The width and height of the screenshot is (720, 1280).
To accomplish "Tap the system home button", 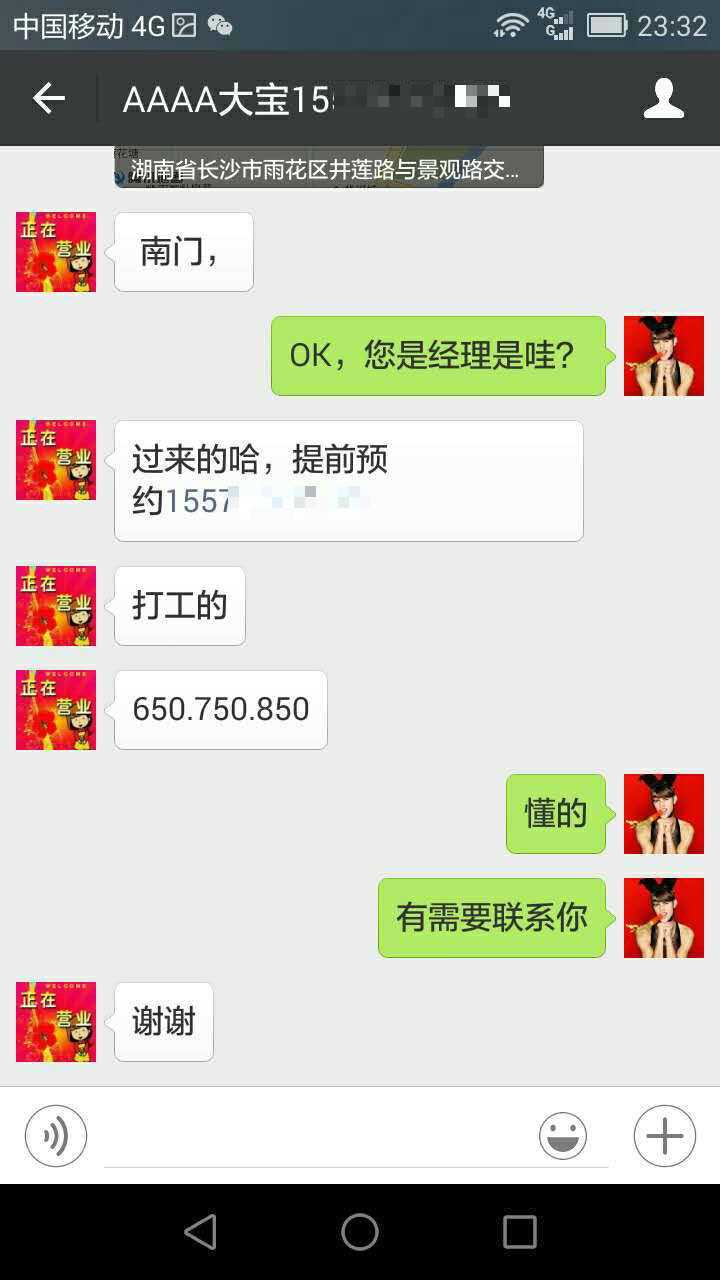I will coord(360,1232).
